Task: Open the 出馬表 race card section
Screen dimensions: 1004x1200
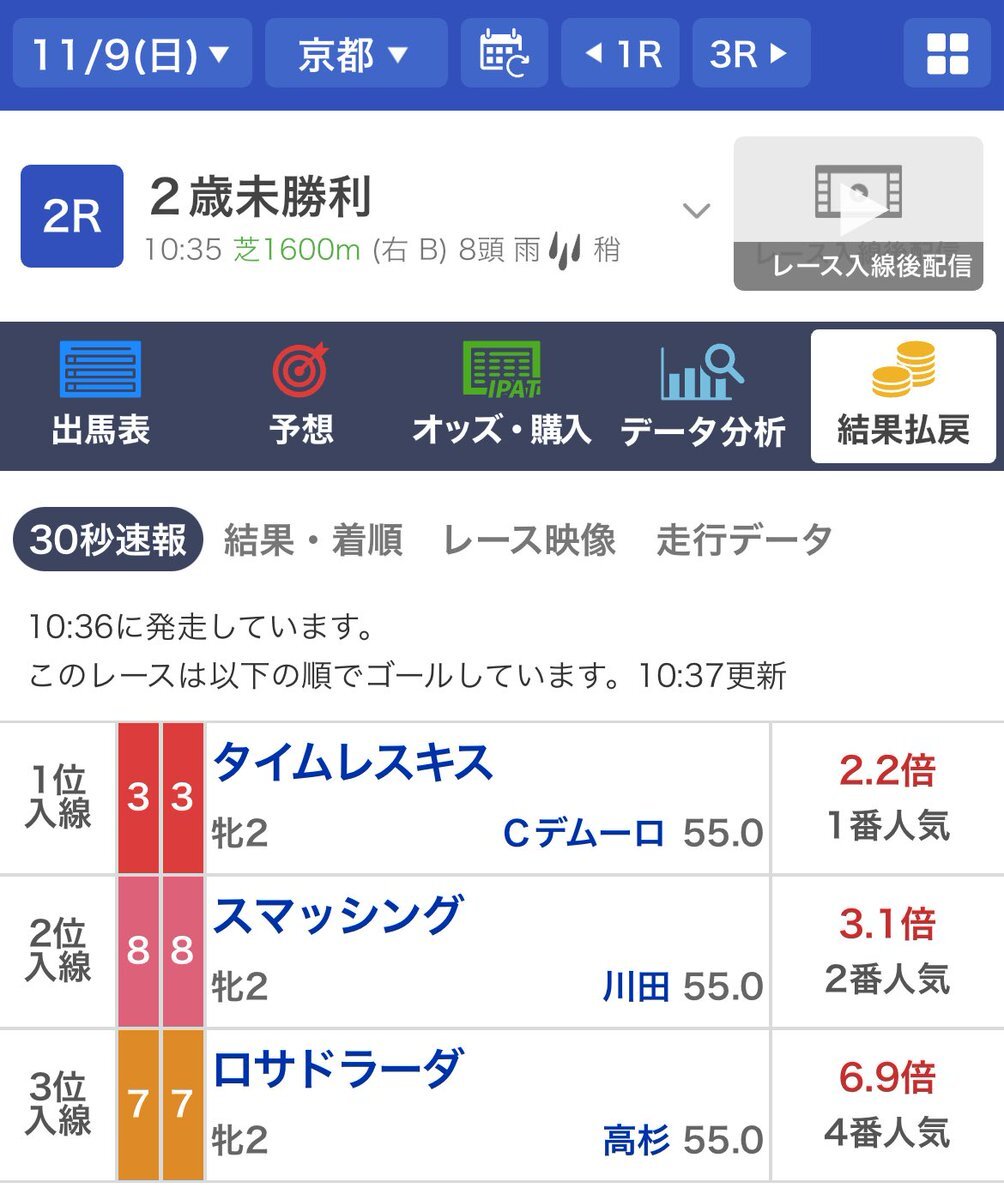Action: coord(99,393)
